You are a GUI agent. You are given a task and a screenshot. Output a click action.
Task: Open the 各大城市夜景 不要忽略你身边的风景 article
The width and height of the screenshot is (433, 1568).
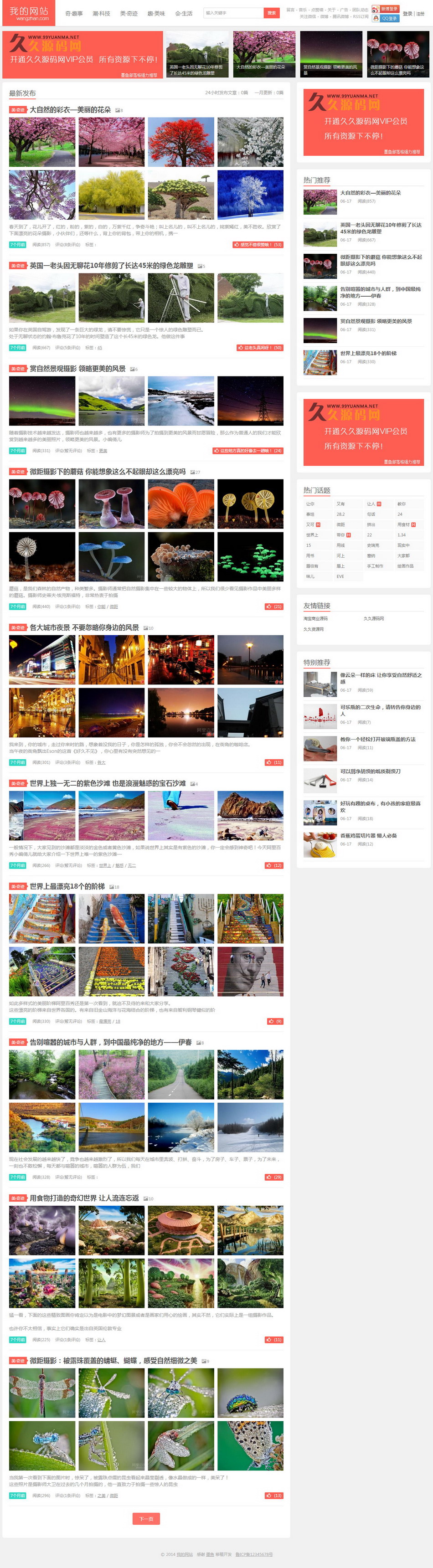(84, 627)
